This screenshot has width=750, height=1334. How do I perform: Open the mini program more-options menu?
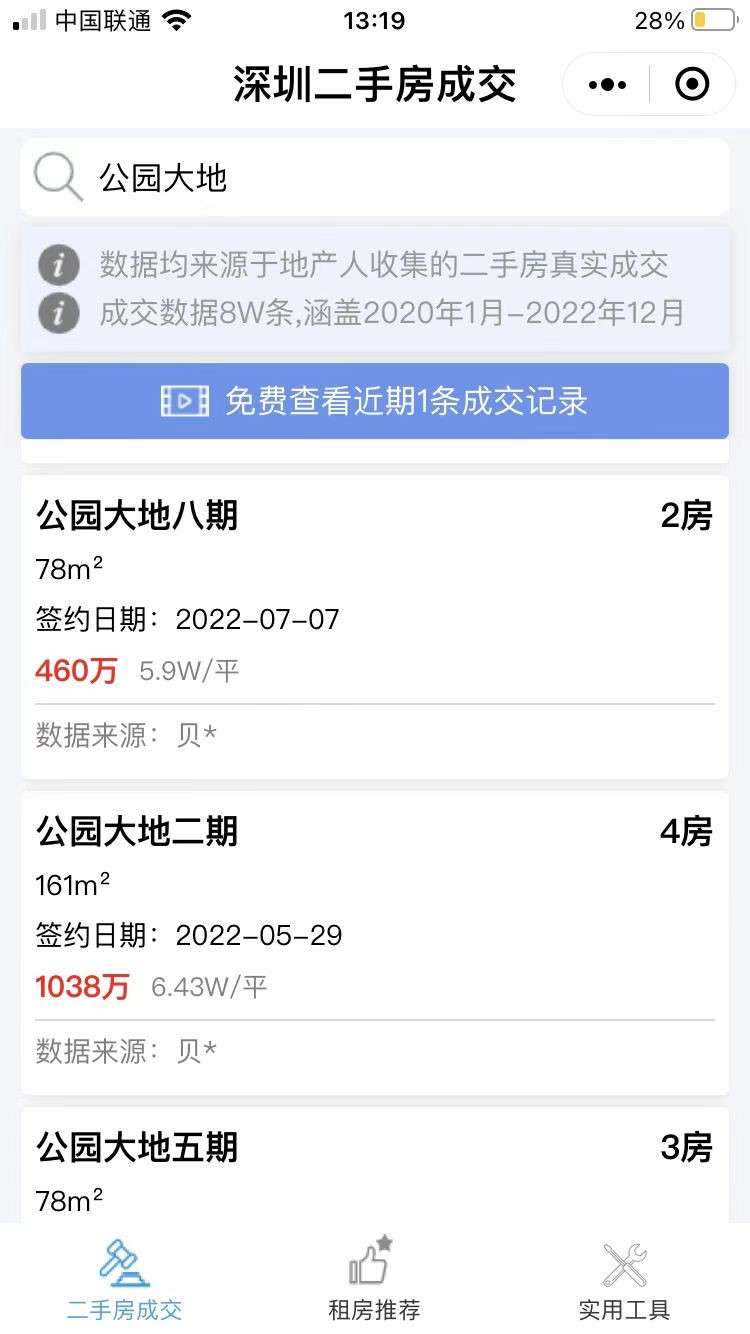click(x=607, y=85)
